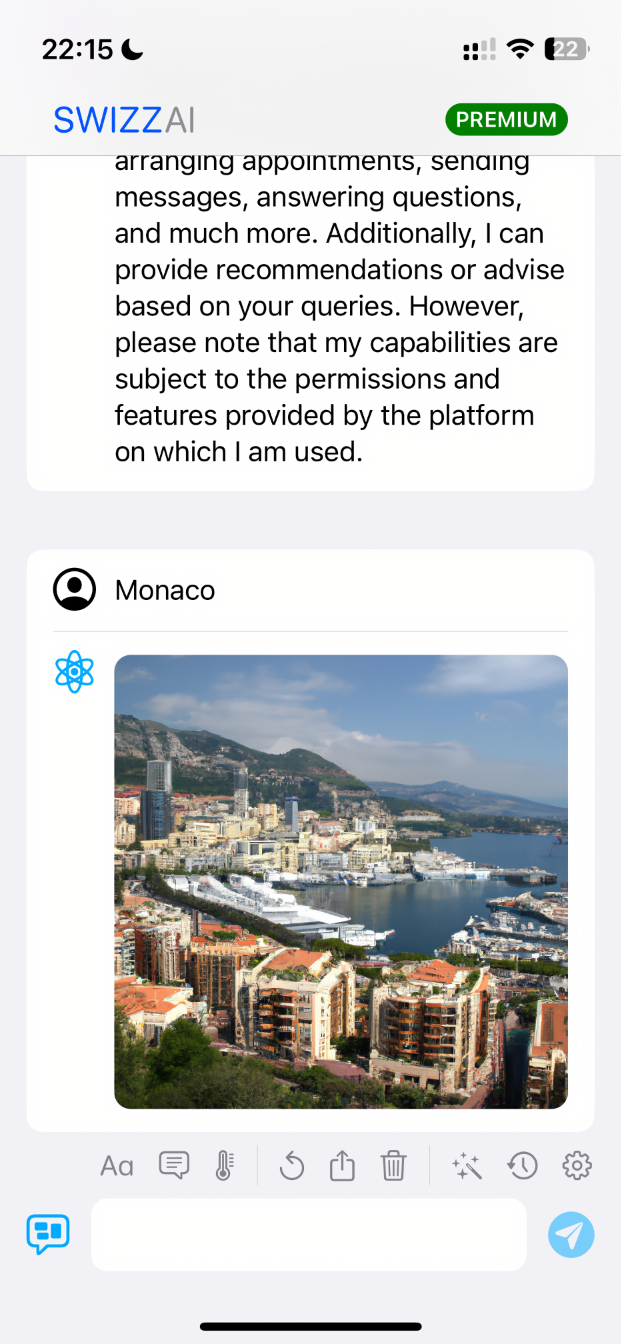
Task: Open the settings gear
Action: click(577, 1165)
